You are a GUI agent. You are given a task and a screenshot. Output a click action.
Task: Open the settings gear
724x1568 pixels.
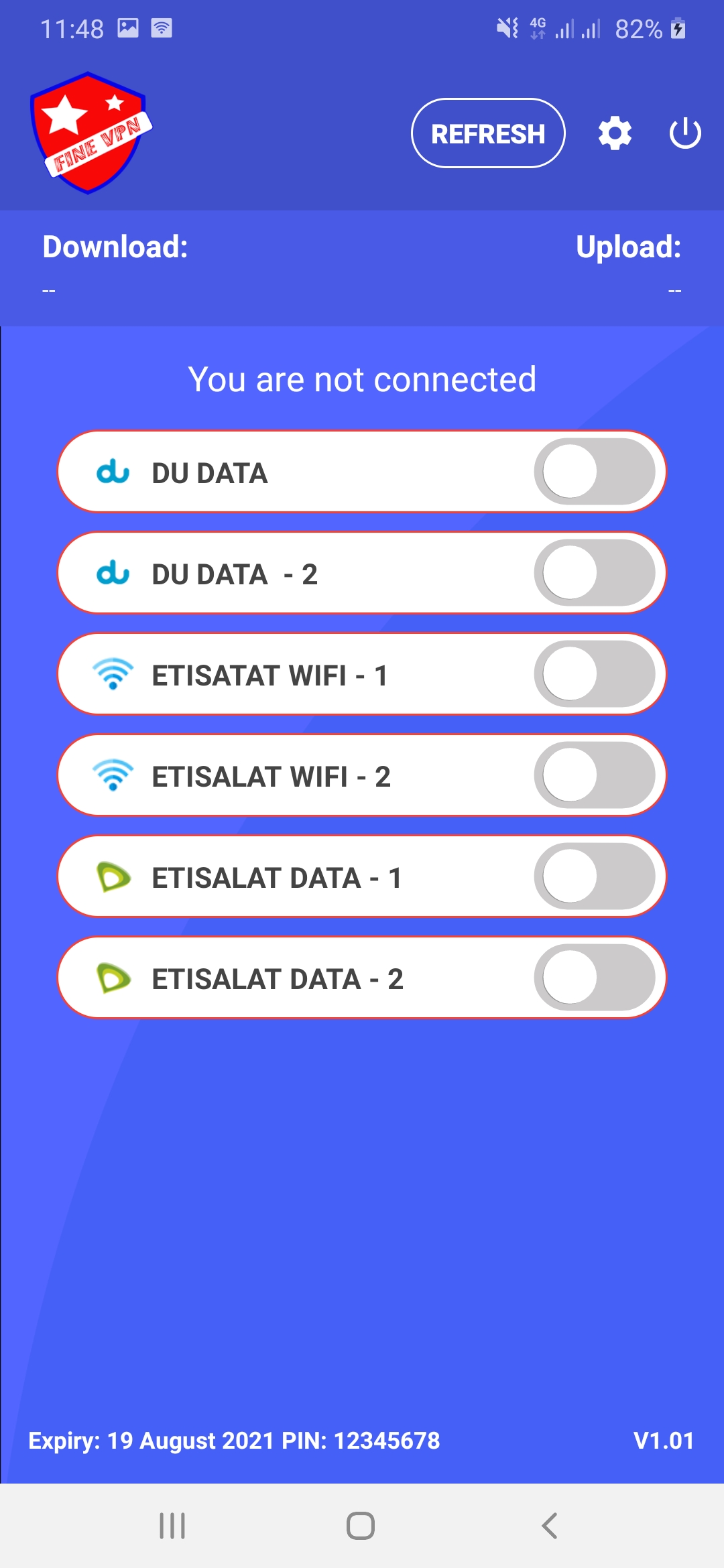coord(615,133)
